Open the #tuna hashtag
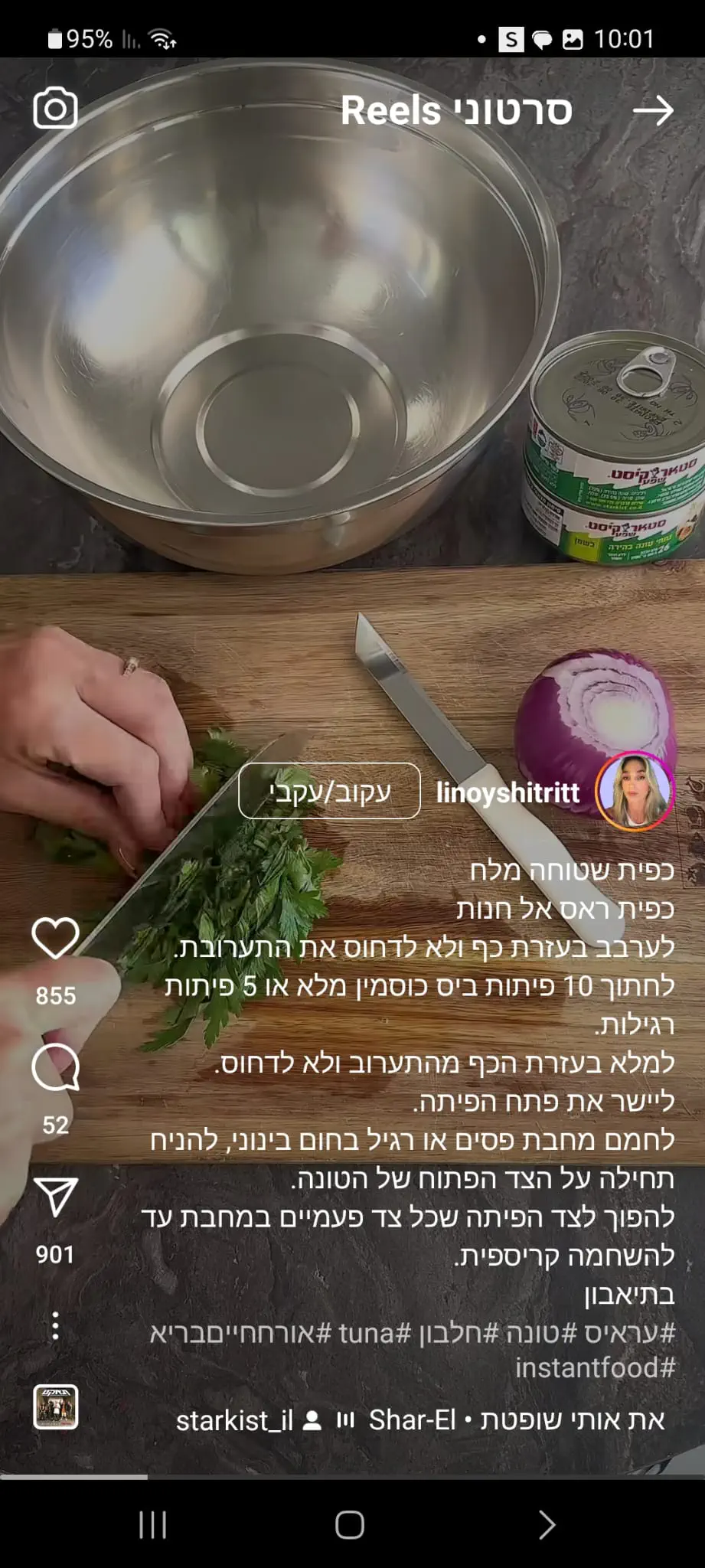Screen dimensions: 705x1568 click(x=375, y=1333)
